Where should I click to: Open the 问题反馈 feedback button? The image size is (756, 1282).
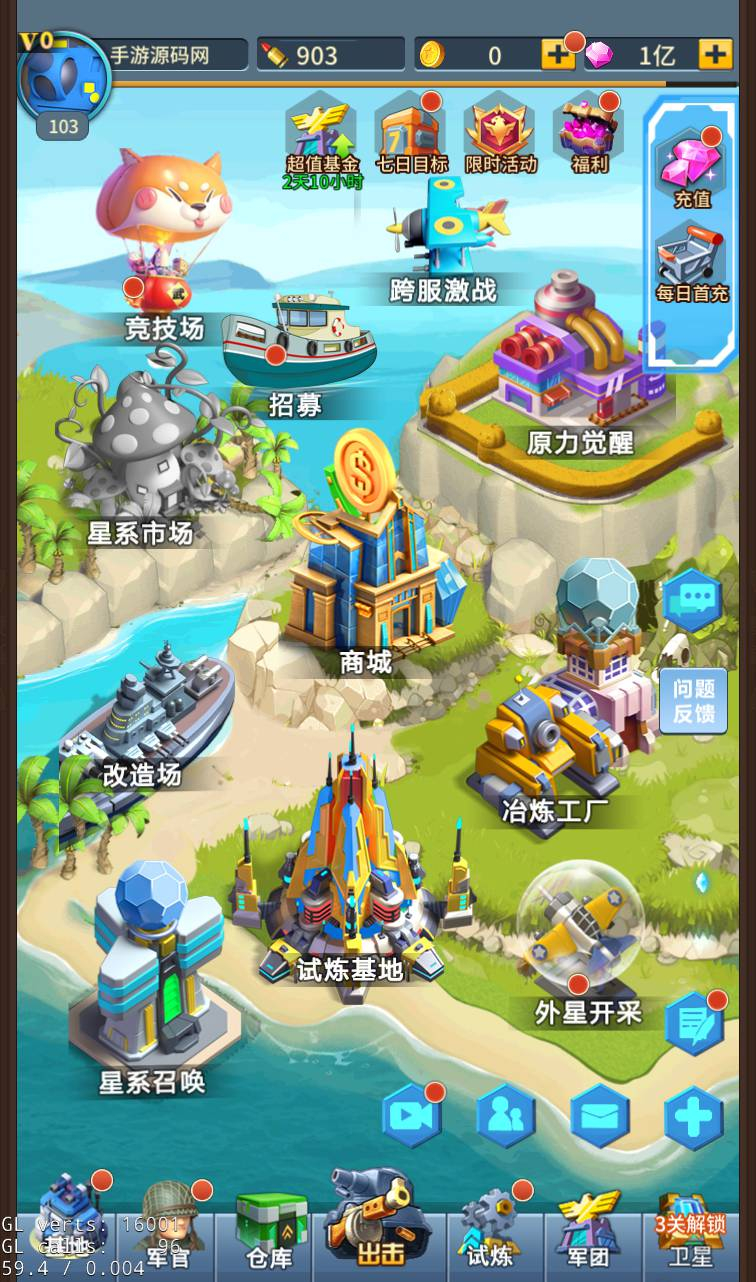[x=693, y=701]
